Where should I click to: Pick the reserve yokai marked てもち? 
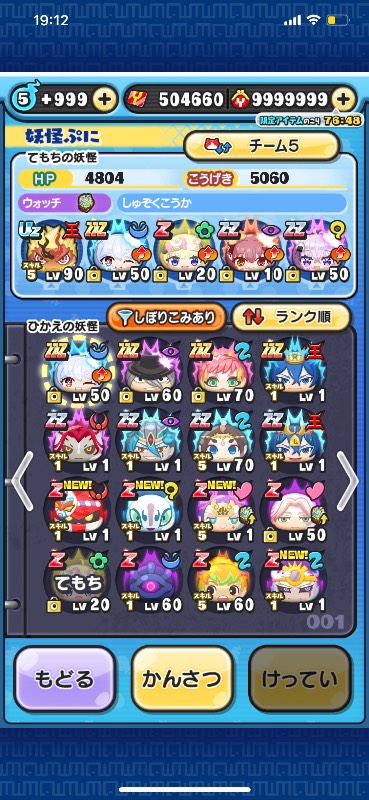pyautogui.click(x=78, y=580)
